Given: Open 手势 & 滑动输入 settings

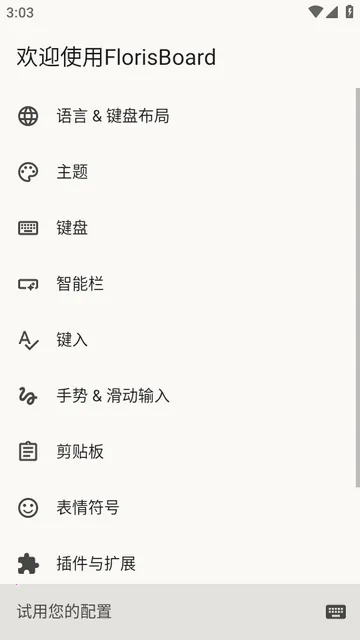Looking at the screenshot, I should 178,396.
